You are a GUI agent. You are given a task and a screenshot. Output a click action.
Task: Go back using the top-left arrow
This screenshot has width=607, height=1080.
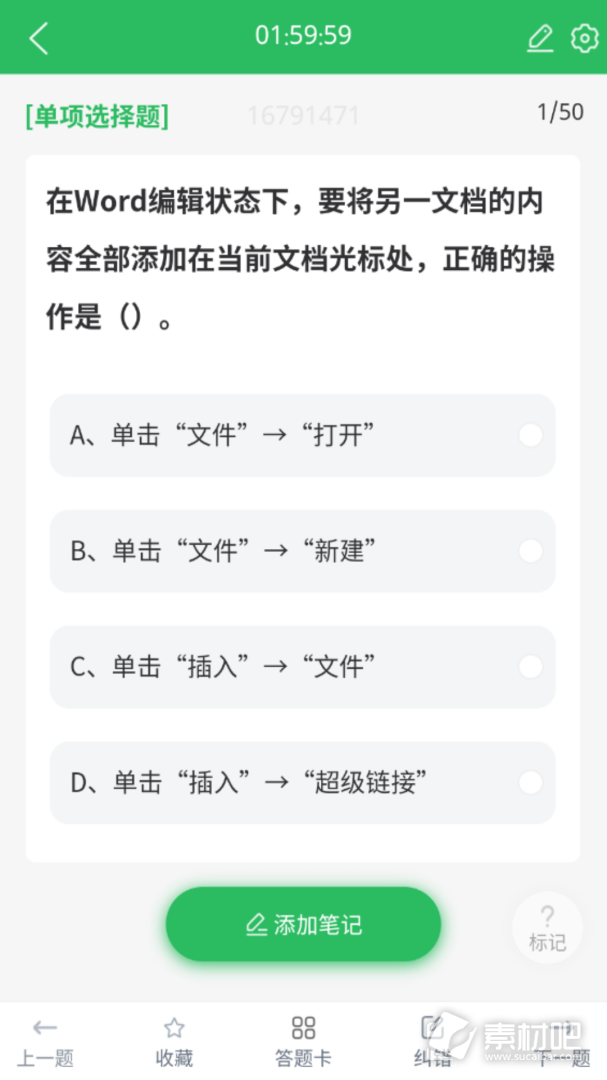point(39,37)
